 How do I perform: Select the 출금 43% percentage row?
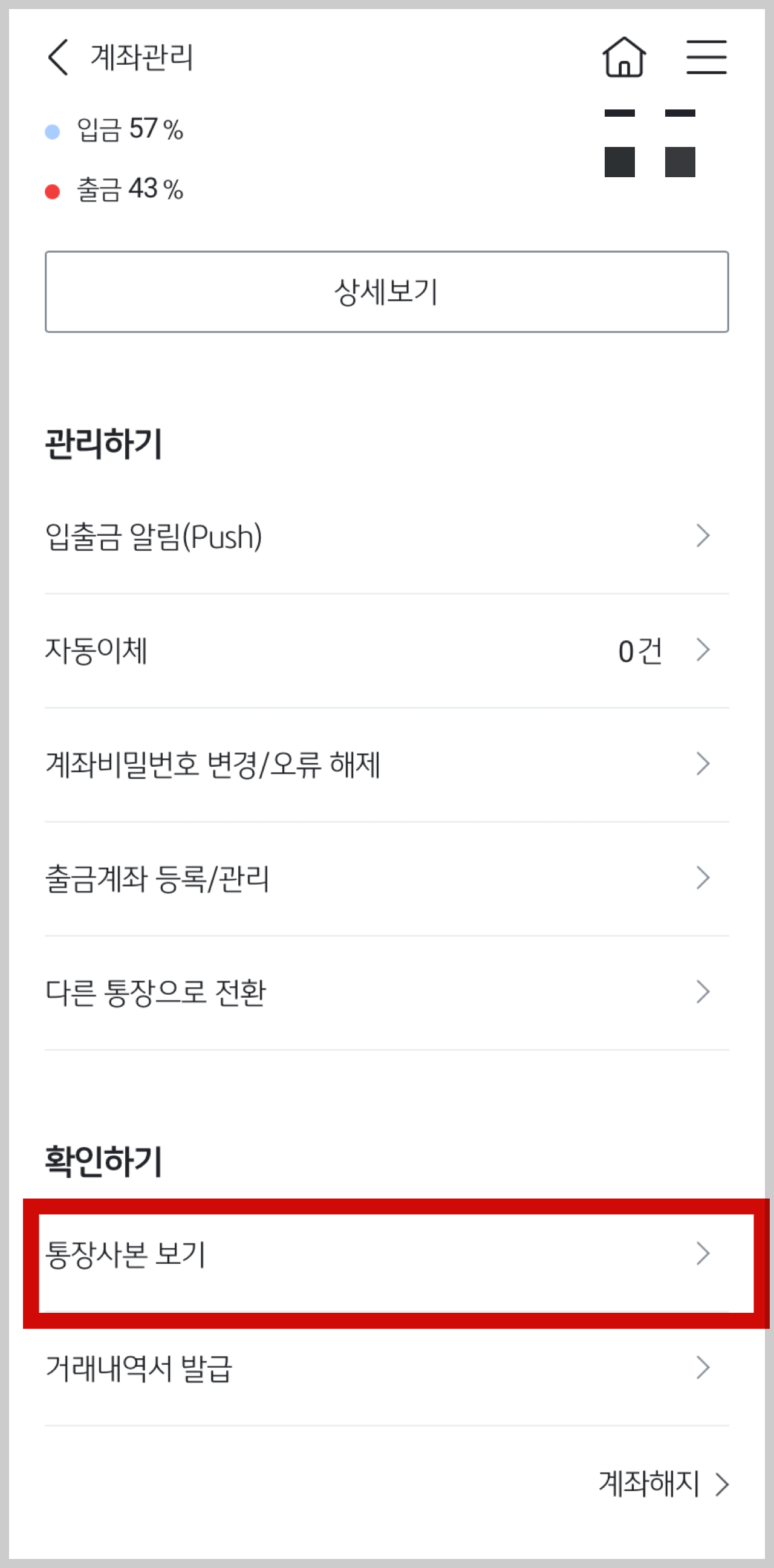pos(131,191)
